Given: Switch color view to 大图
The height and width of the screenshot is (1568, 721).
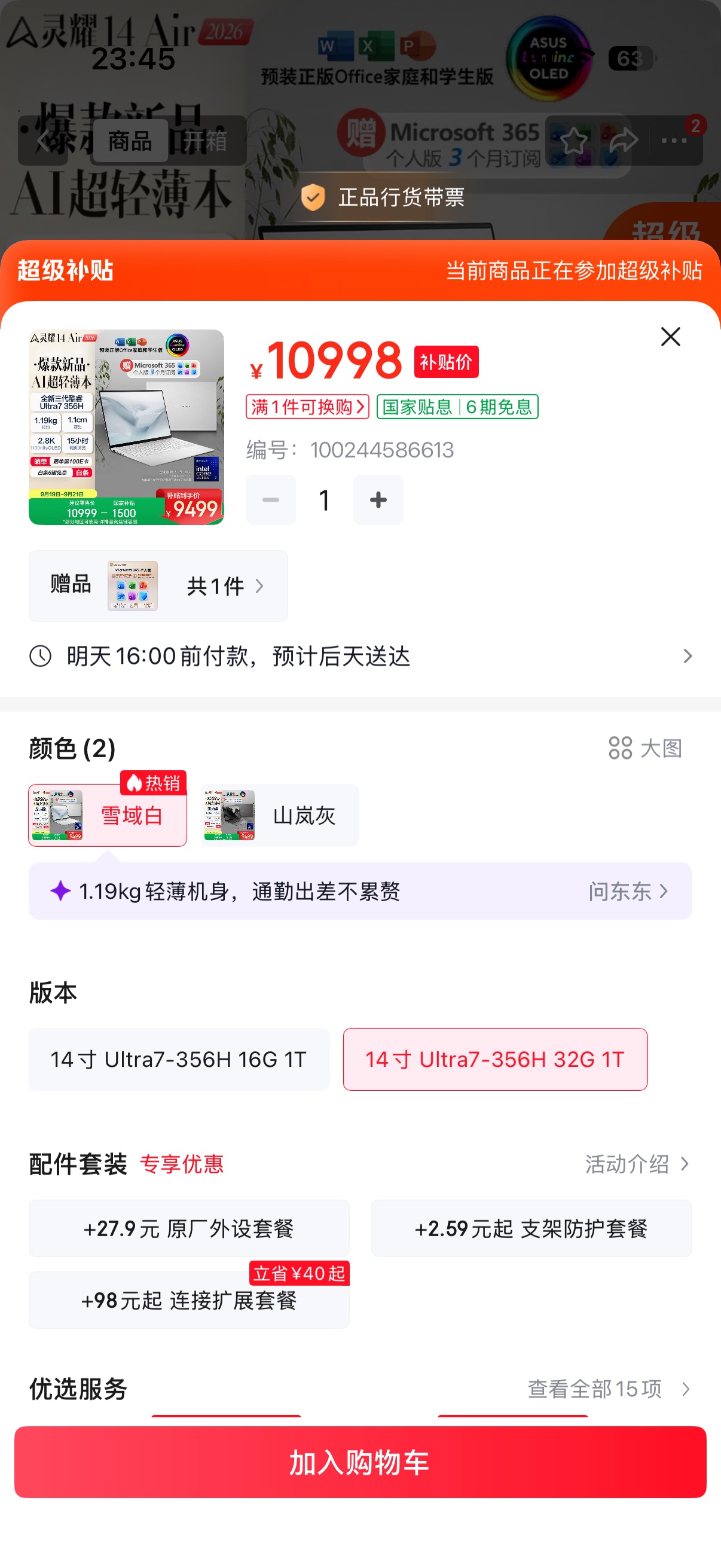Looking at the screenshot, I should [x=645, y=748].
